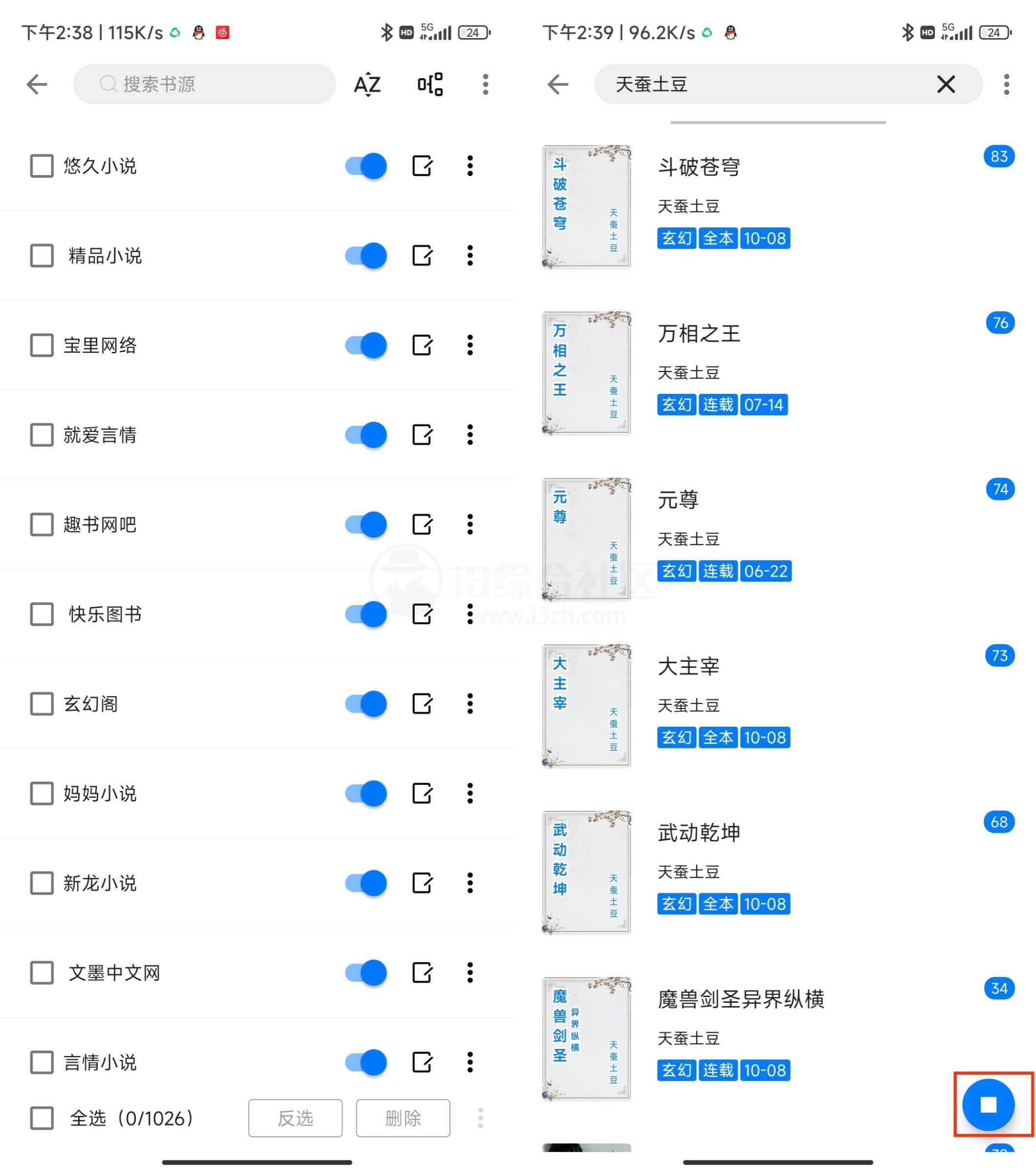Select the 悠久小说 checkbox
1036x1173 pixels.
pyautogui.click(x=42, y=166)
